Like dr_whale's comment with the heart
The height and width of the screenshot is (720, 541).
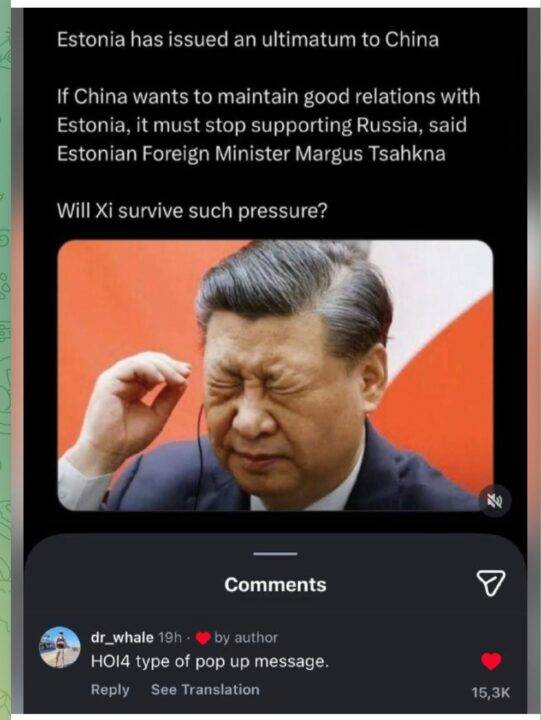pyautogui.click(x=491, y=661)
